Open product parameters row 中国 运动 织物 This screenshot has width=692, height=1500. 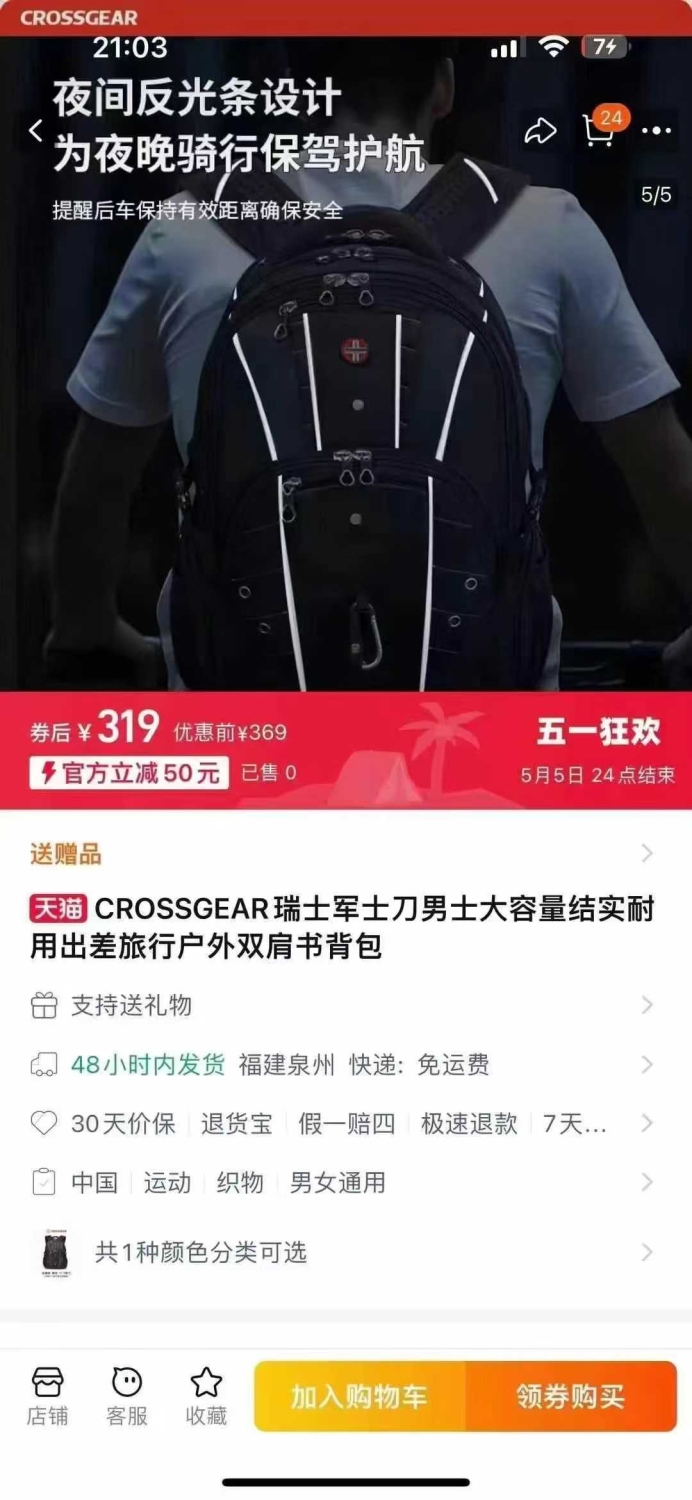click(346, 1183)
